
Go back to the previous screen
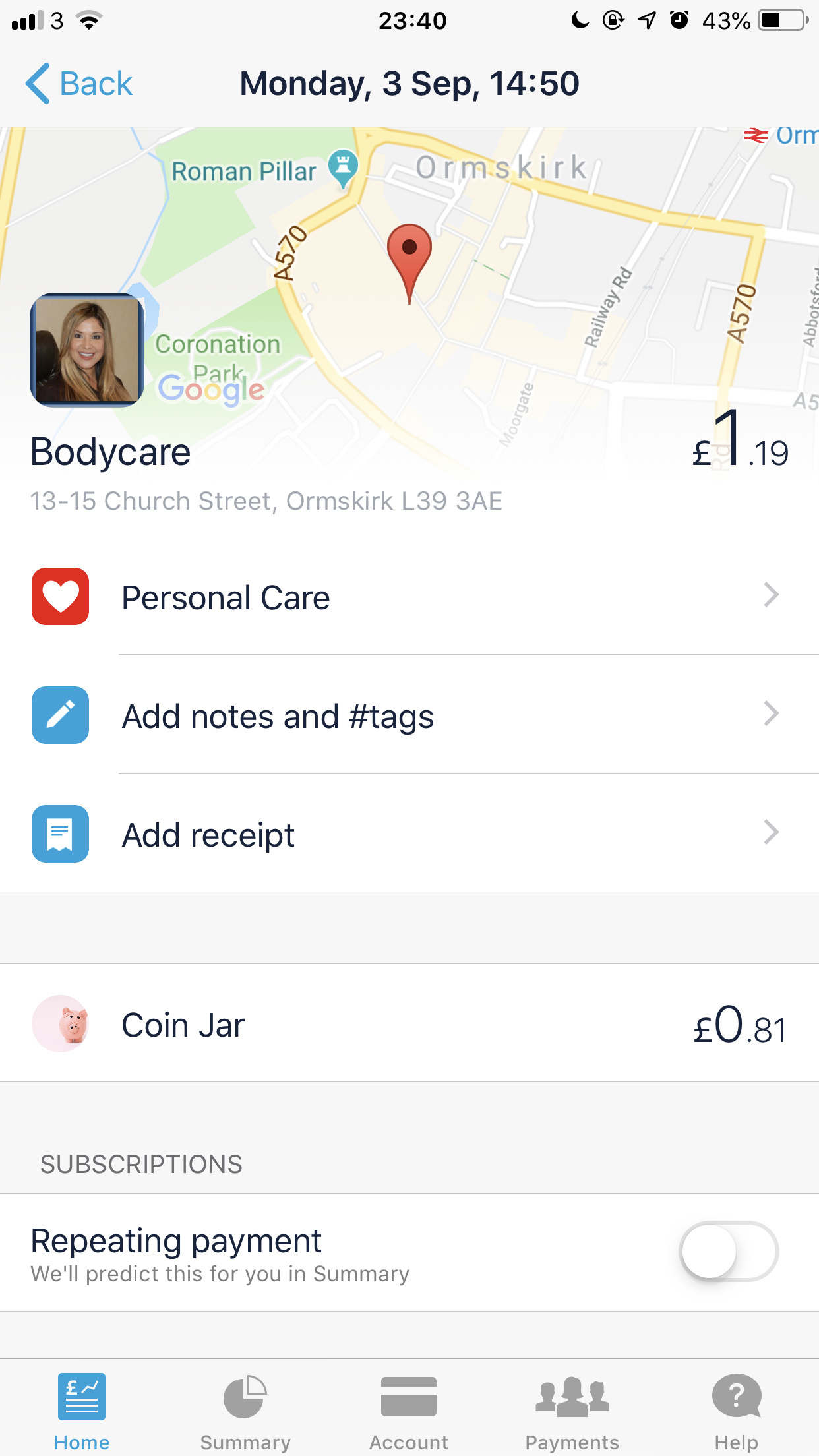click(x=79, y=84)
